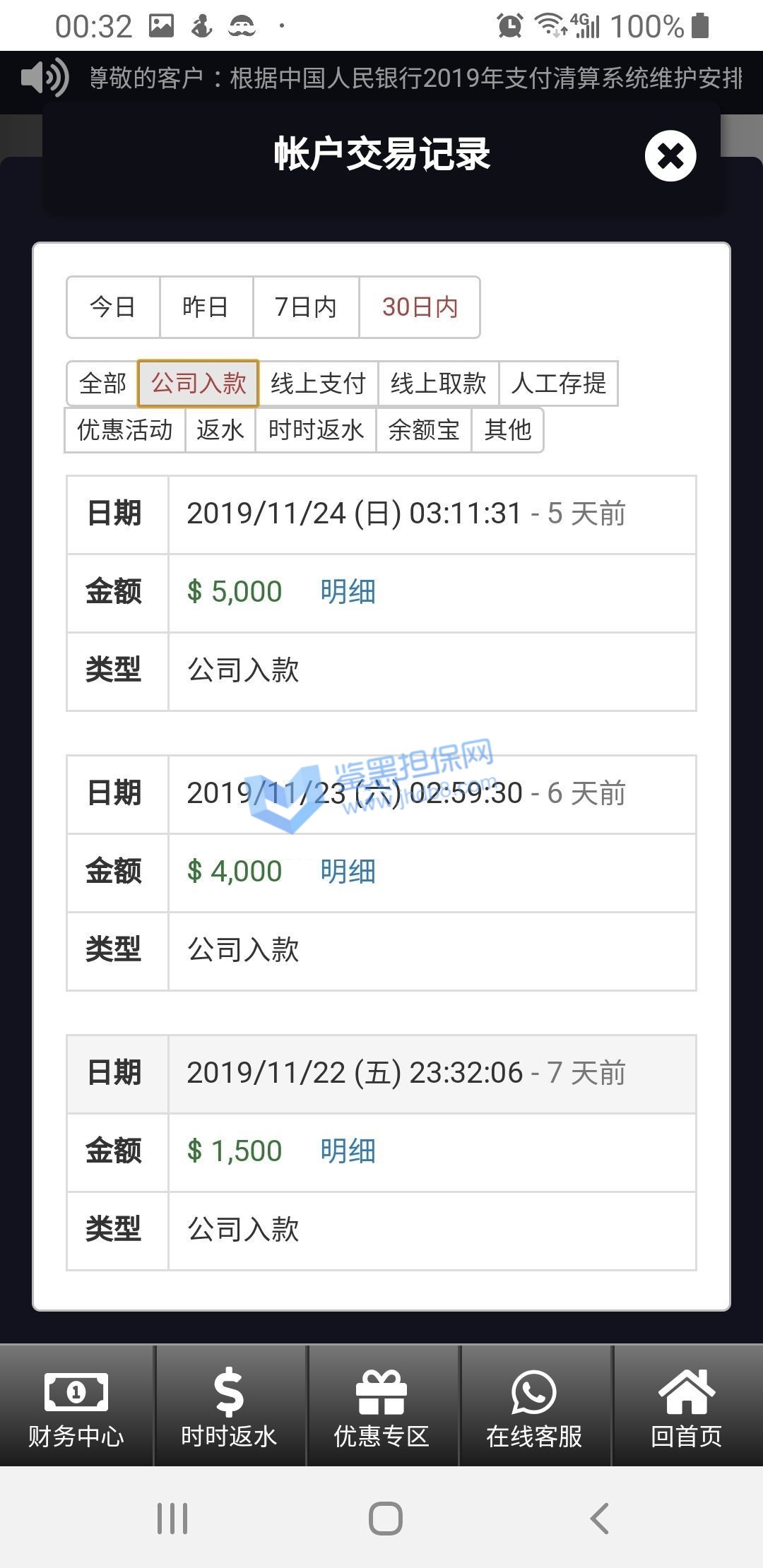Filter by 优惠活动
The width and height of the screenshot is (763, 1568).
(125, 429)
